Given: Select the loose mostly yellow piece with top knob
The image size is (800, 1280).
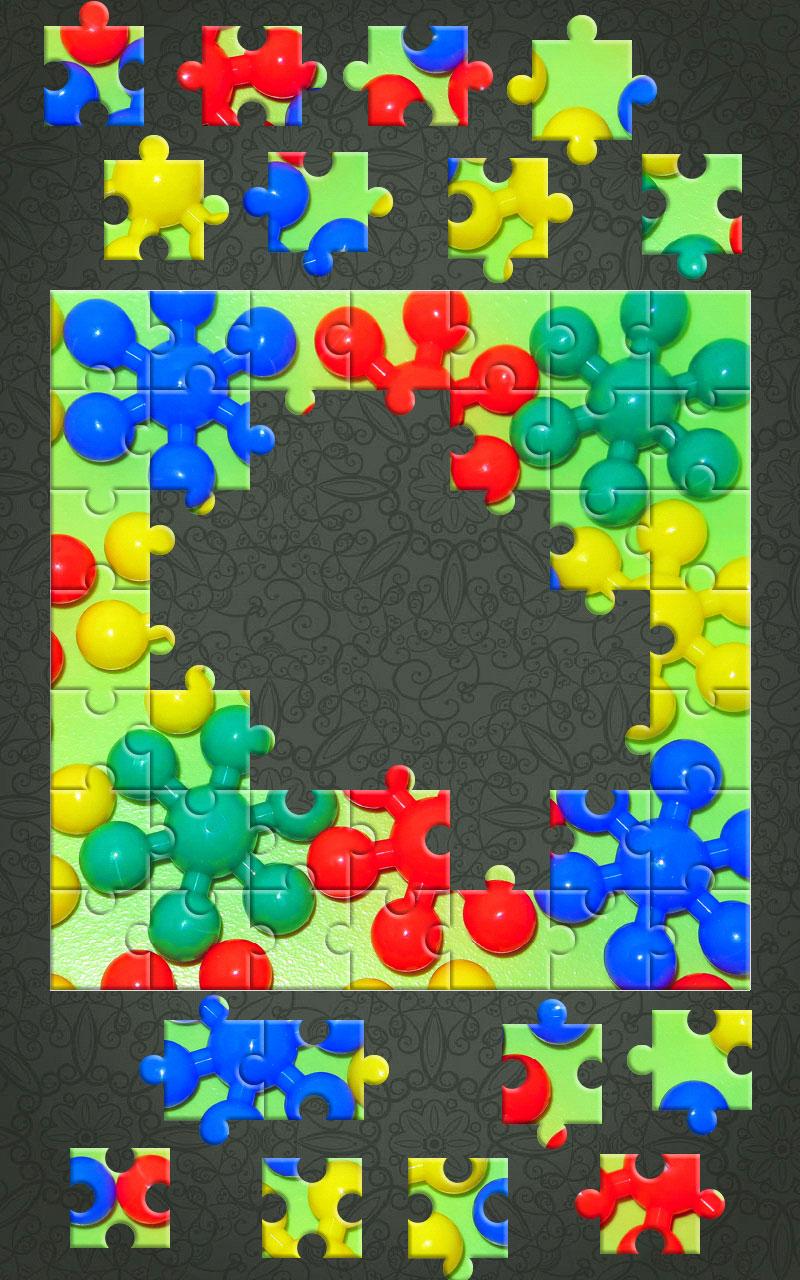Looking at the screenshot, I should [165, 198].
